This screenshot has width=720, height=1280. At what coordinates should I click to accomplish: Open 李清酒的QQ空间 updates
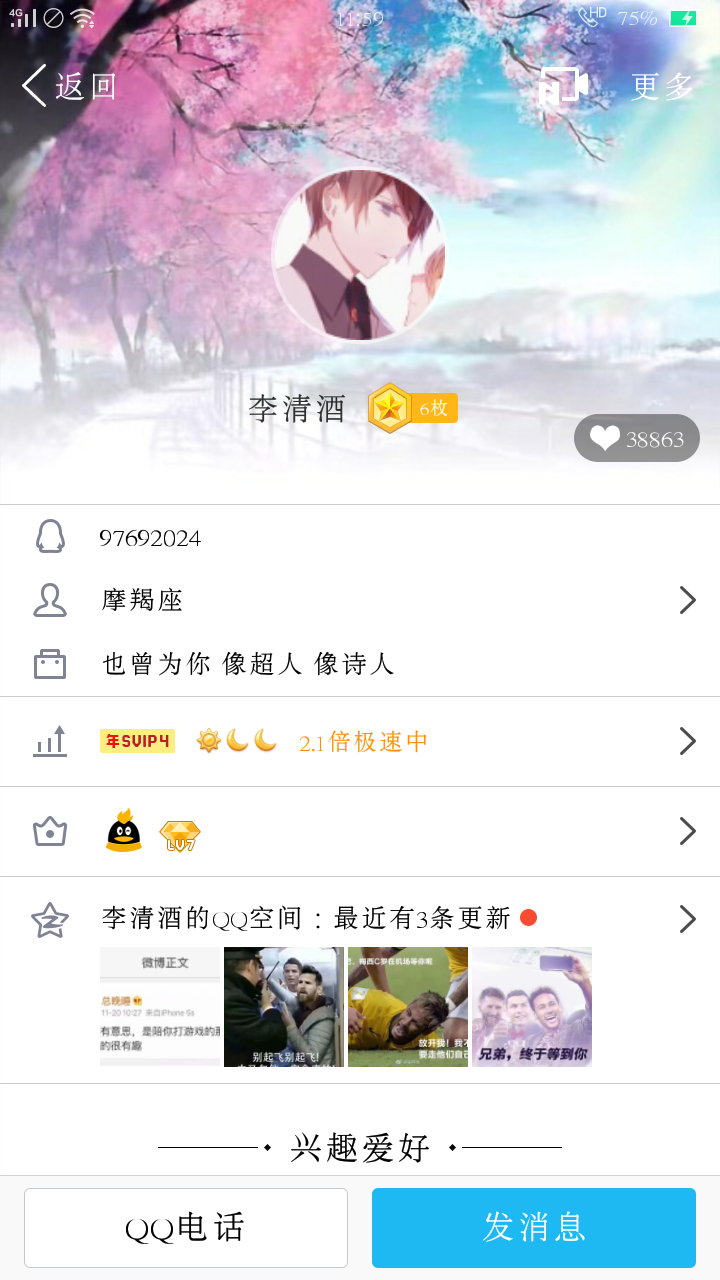360,918
